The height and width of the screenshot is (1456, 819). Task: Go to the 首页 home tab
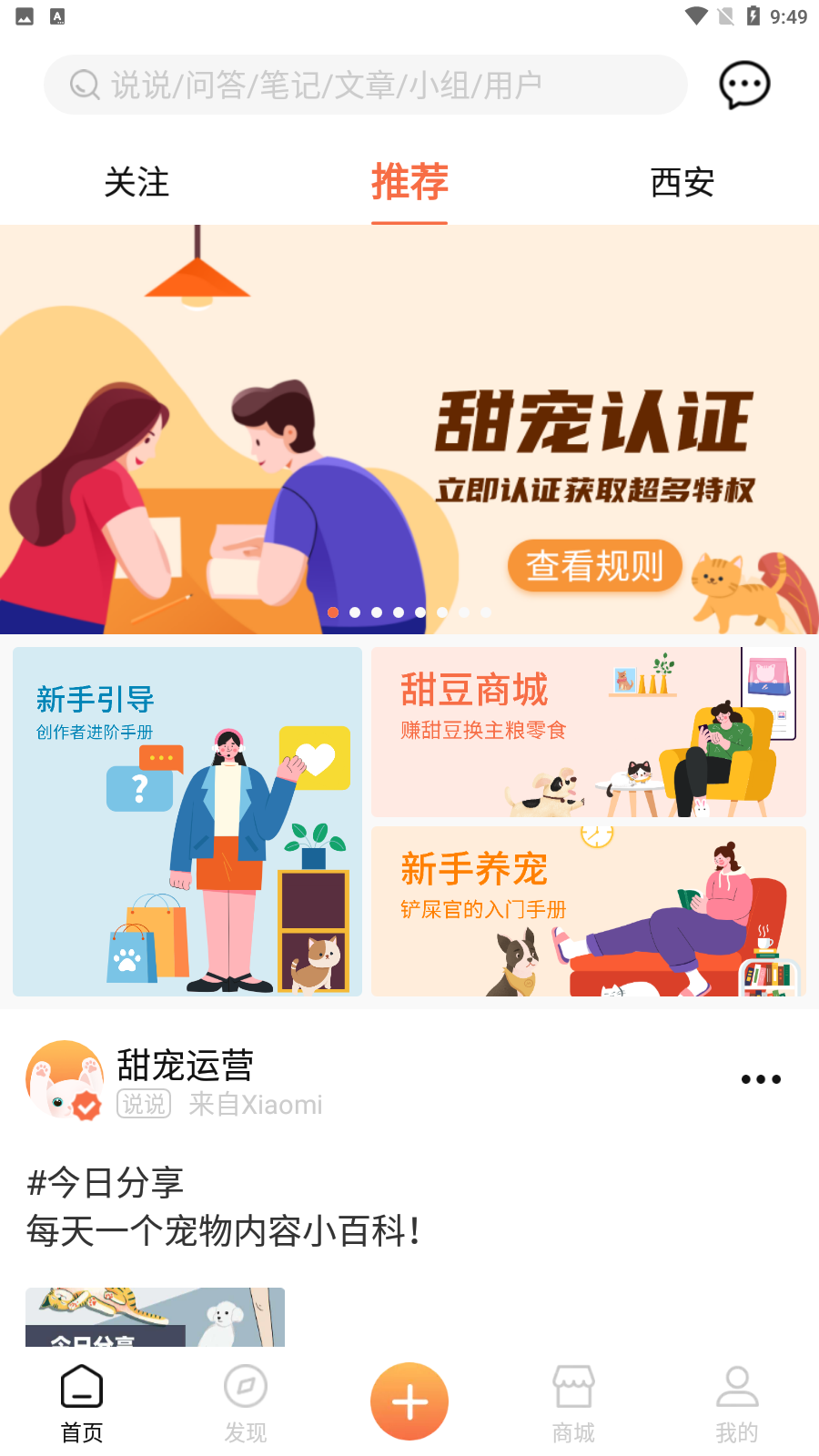click(x=82, y=1403)
